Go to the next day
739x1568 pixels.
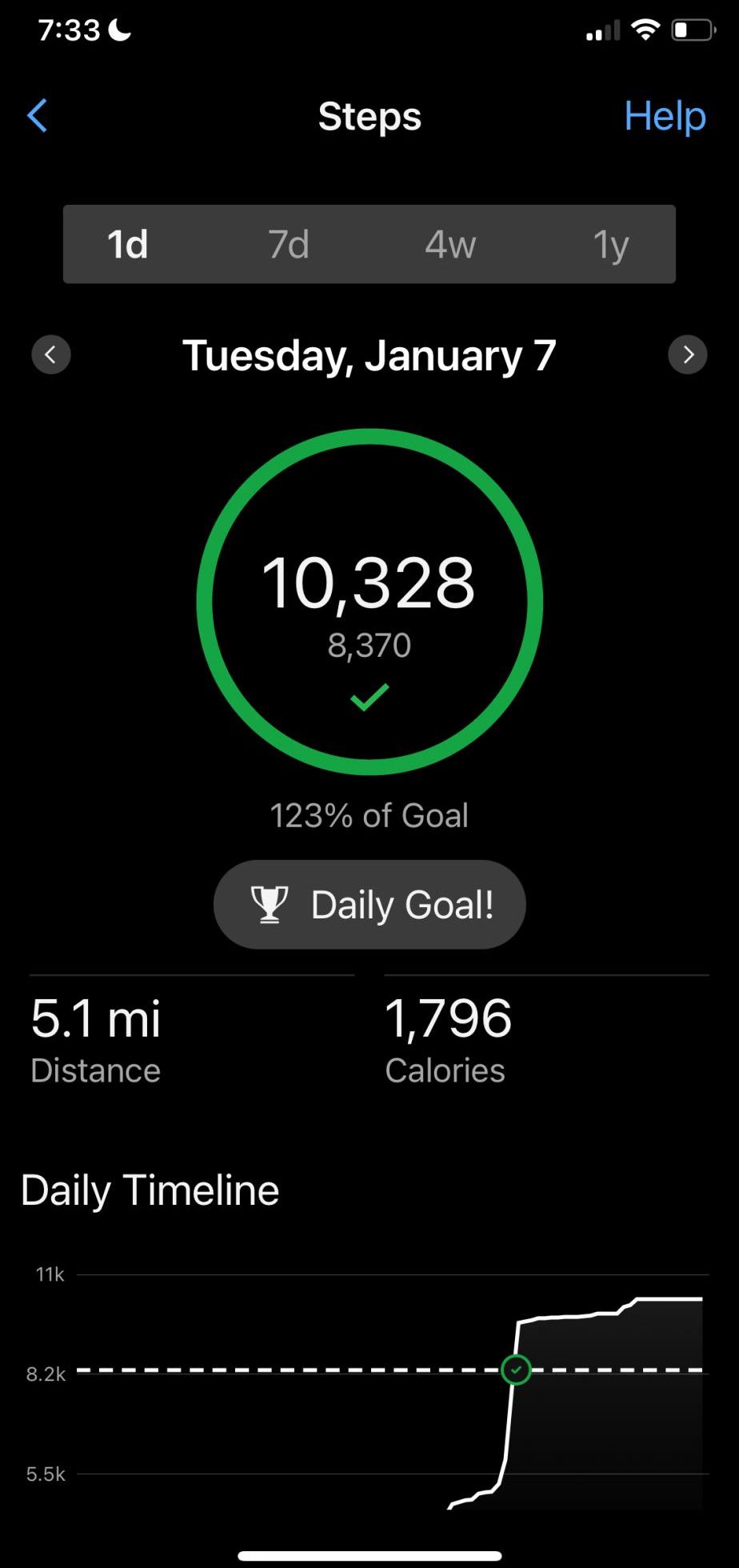688,354
